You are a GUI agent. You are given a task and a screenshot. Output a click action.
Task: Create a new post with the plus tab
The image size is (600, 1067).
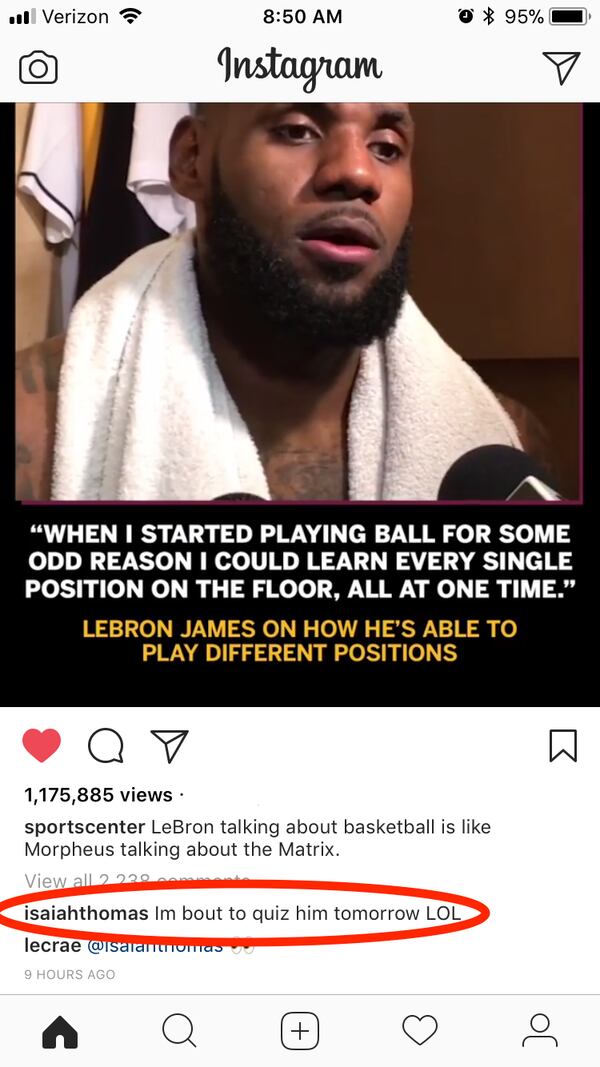coord(300,1030)
